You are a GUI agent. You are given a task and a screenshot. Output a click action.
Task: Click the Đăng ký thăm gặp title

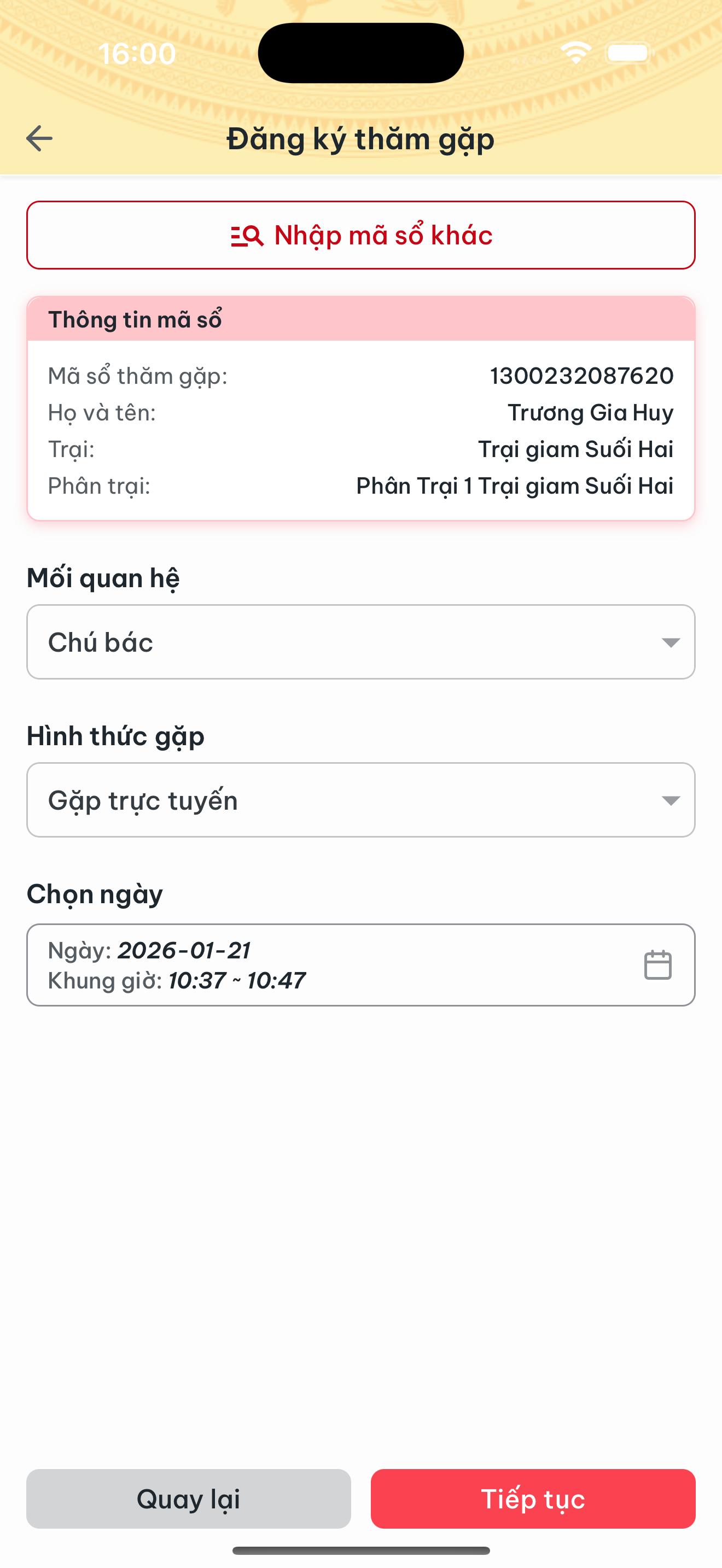pyautogui.click(x=360, y=139)
